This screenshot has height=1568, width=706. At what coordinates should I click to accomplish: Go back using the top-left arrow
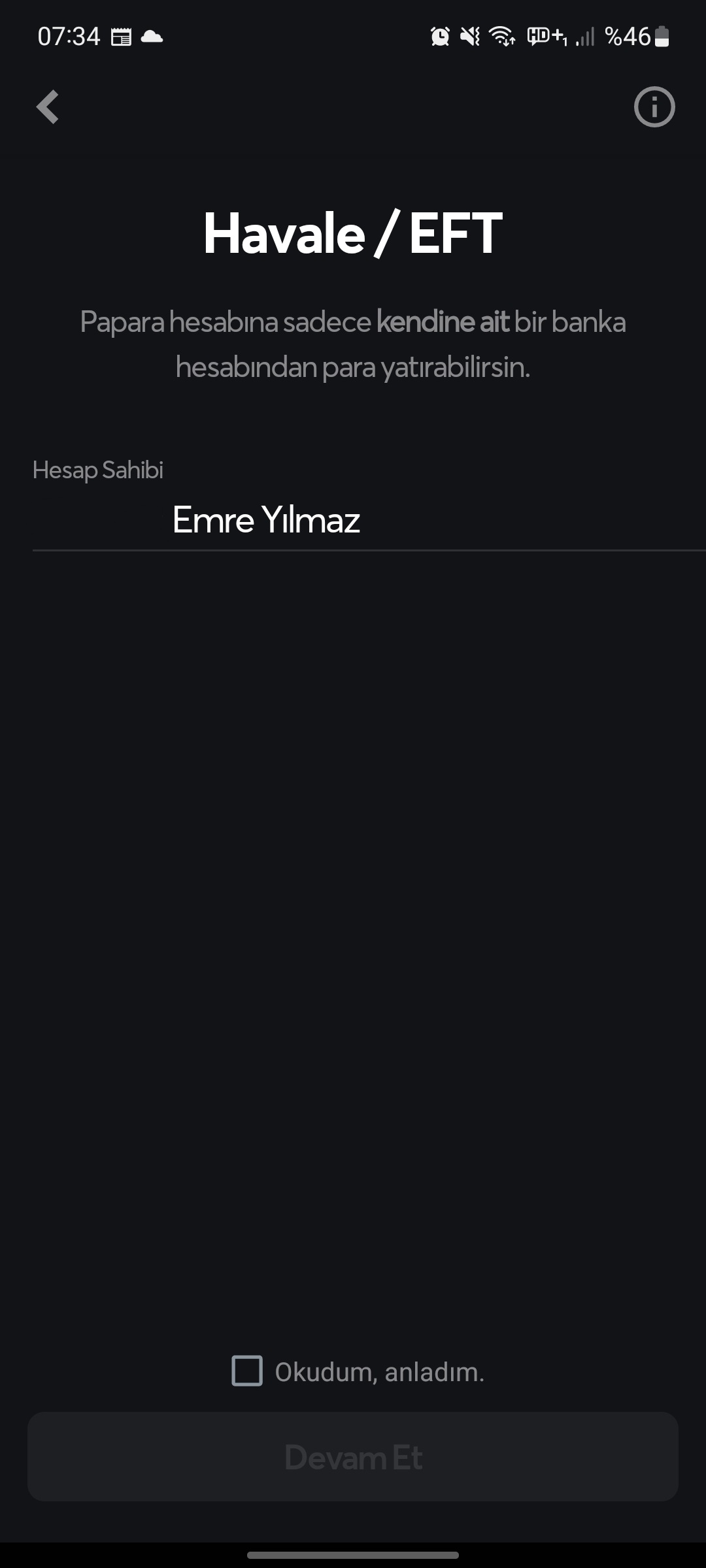[x=48, y=106]
